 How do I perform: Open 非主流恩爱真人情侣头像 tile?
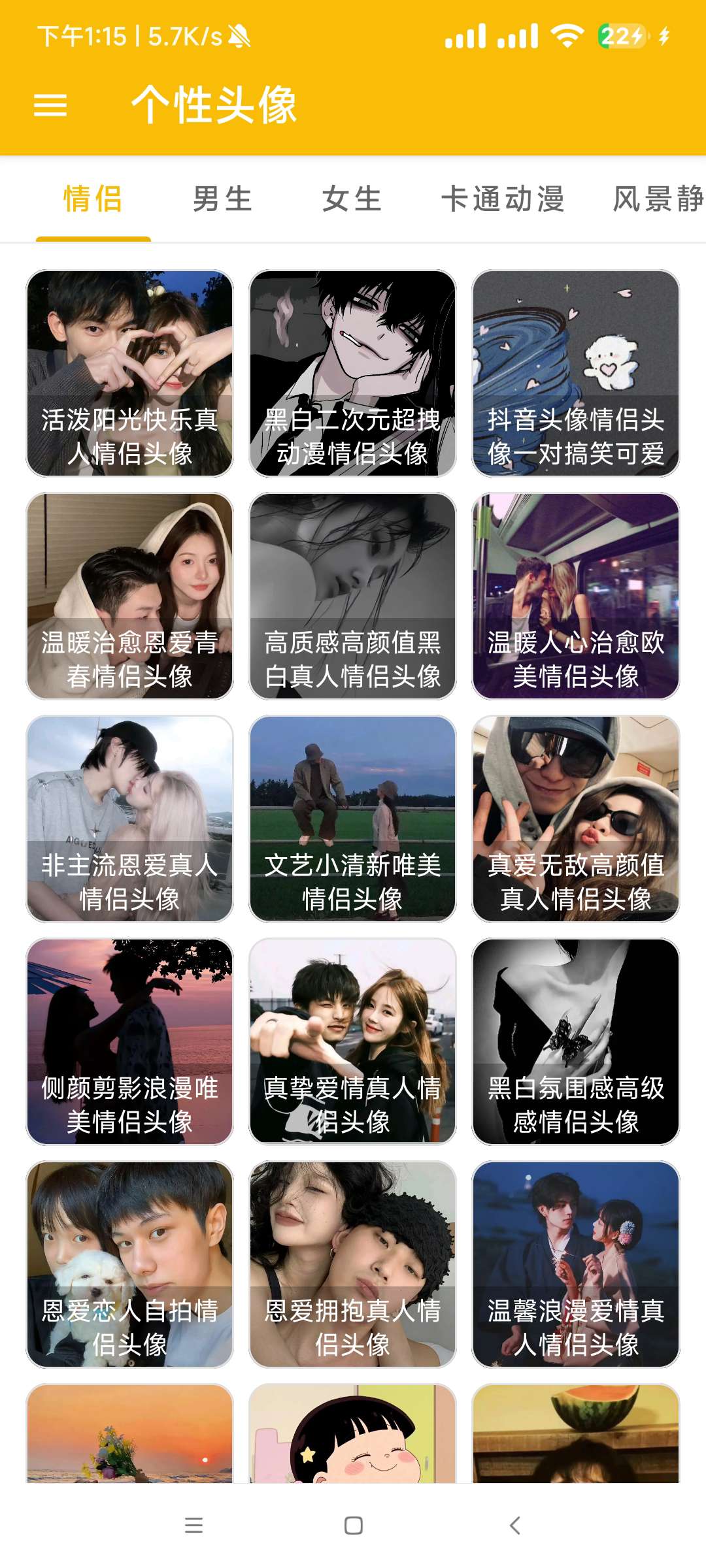coord(129,819)
